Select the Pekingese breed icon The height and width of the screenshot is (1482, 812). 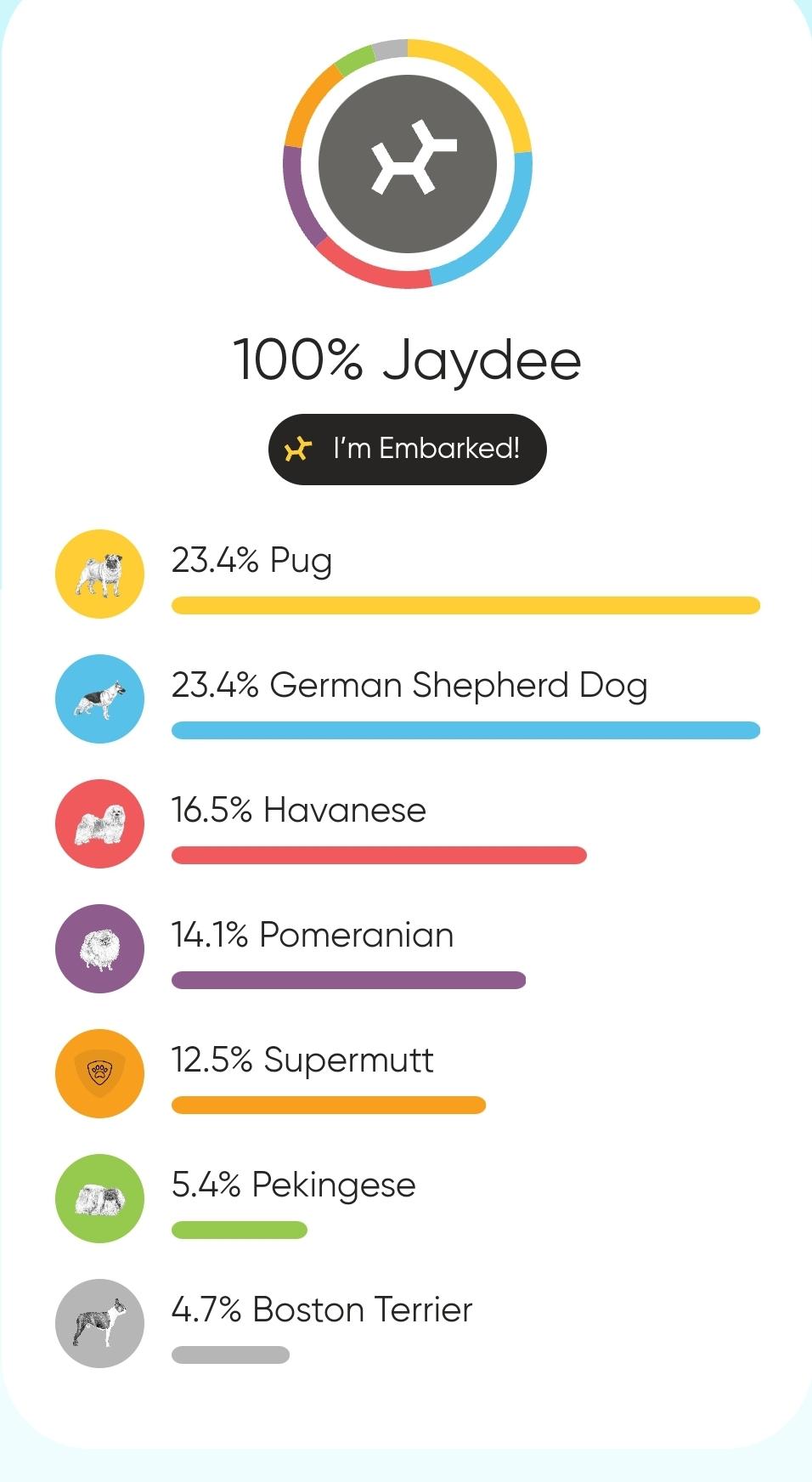click(99, 1198)
